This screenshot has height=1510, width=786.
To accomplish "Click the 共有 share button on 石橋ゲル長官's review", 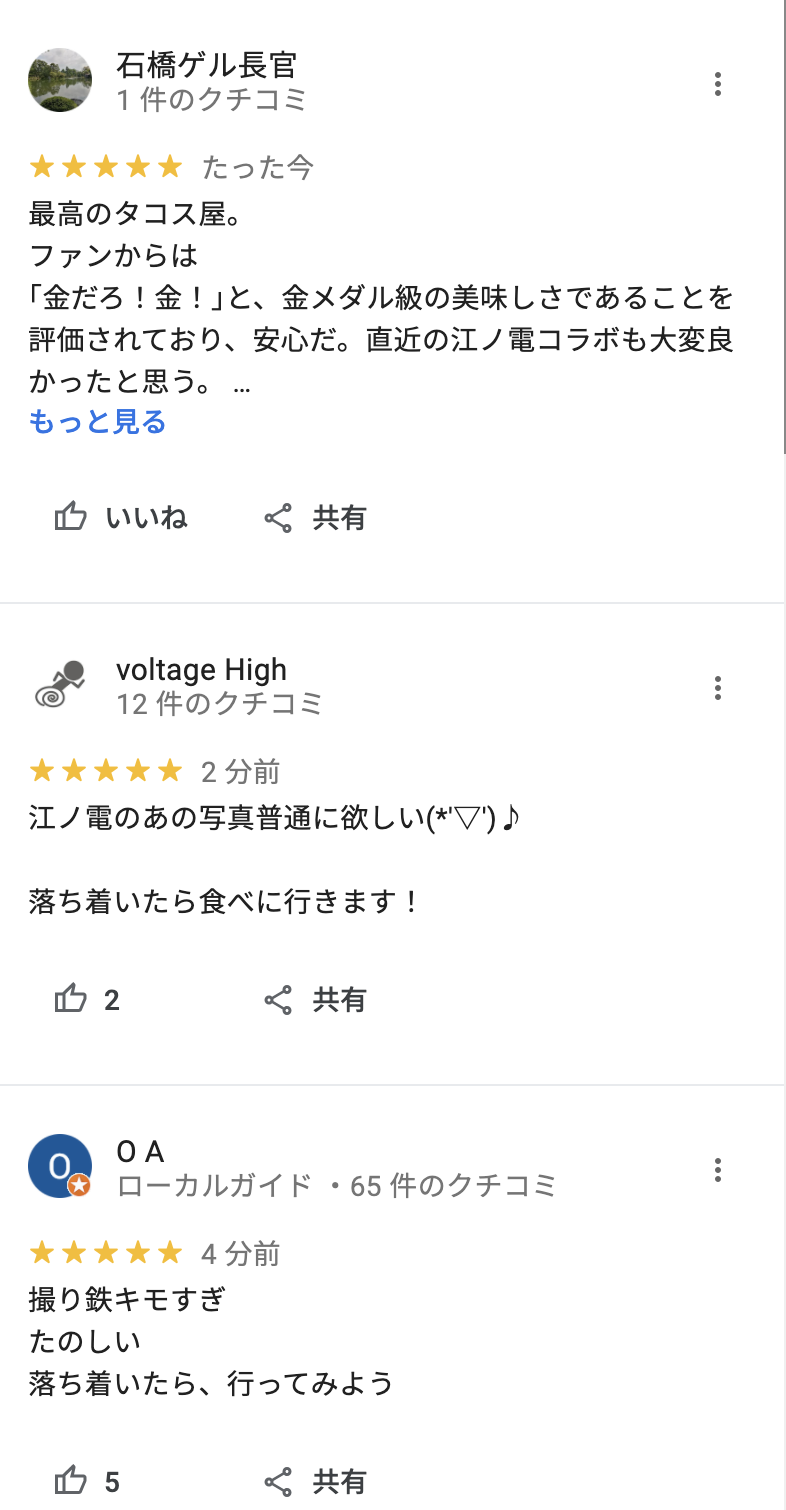I will tap(316, 517).
